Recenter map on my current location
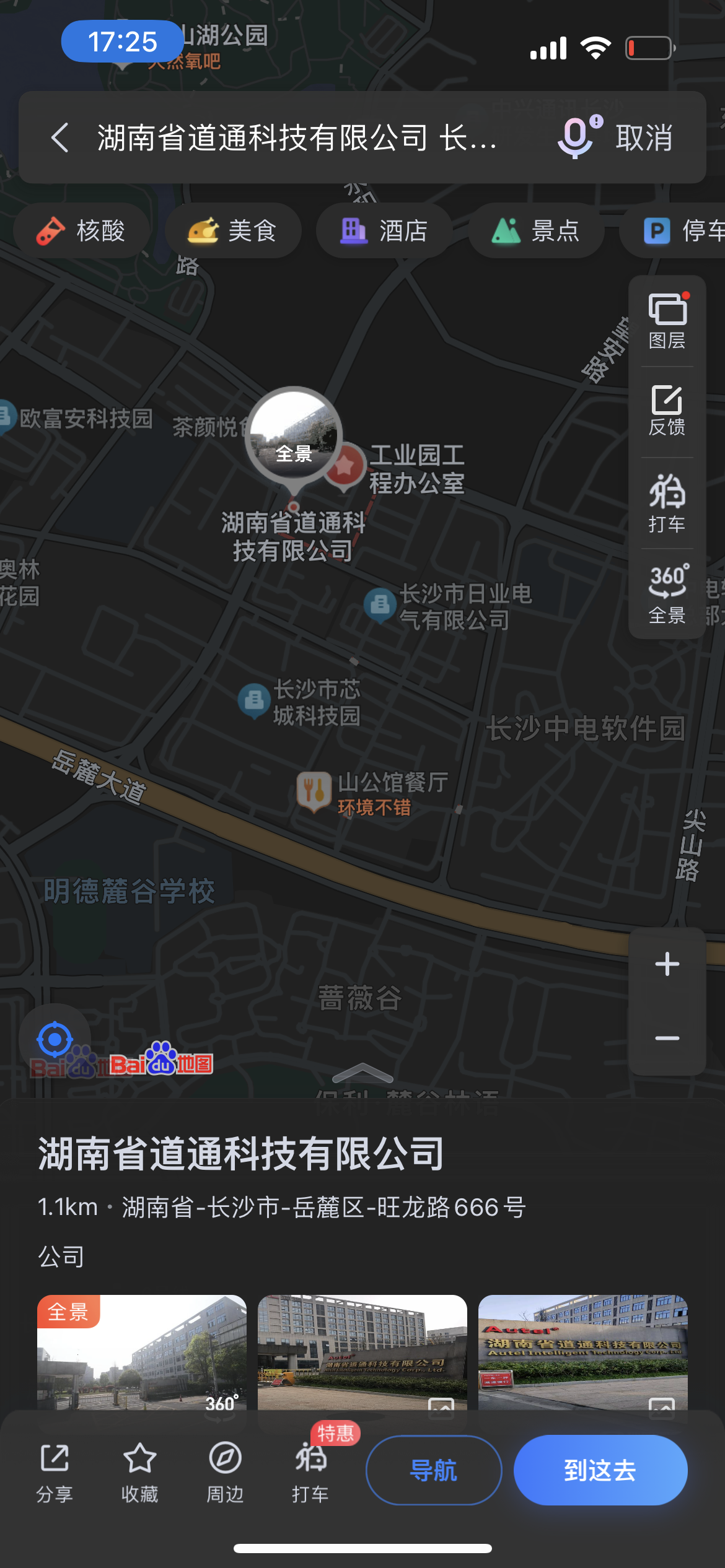This screenshot has height=1568, width=725. (55, 1039)
